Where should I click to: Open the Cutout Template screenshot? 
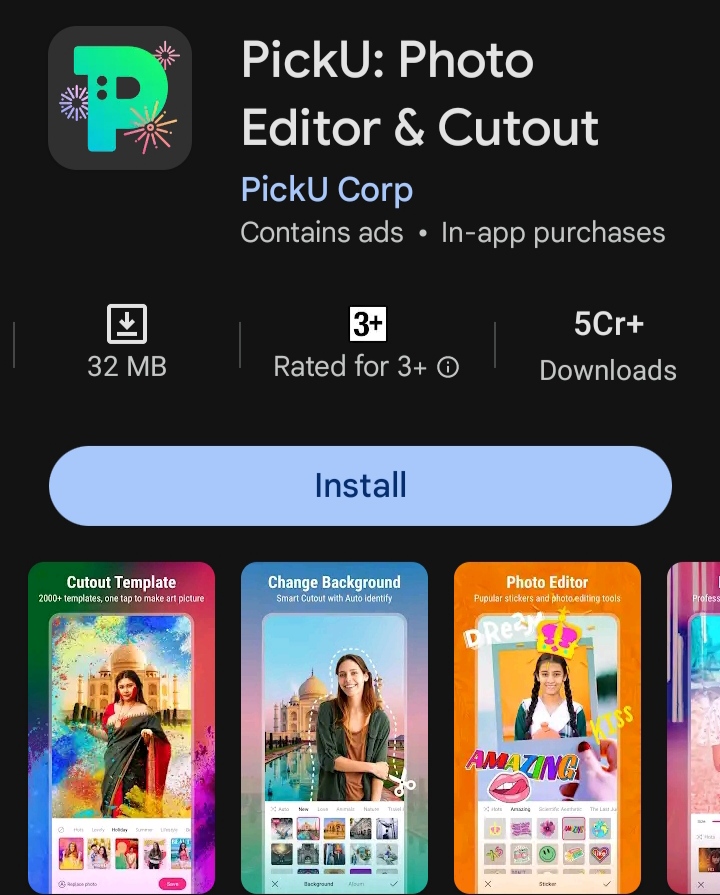tap(122, 728)
